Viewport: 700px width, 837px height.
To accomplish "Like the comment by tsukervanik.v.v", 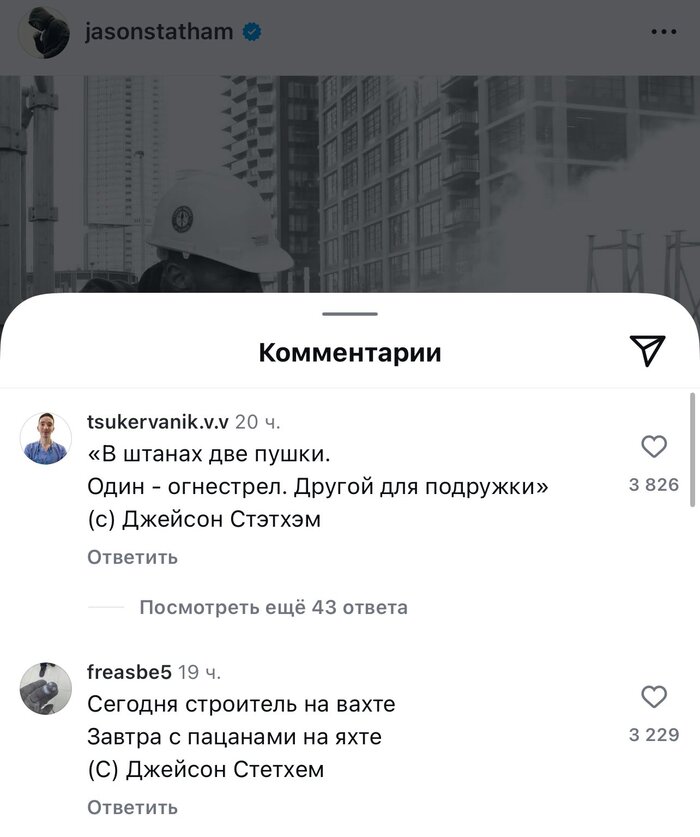I will pos(653,446).
